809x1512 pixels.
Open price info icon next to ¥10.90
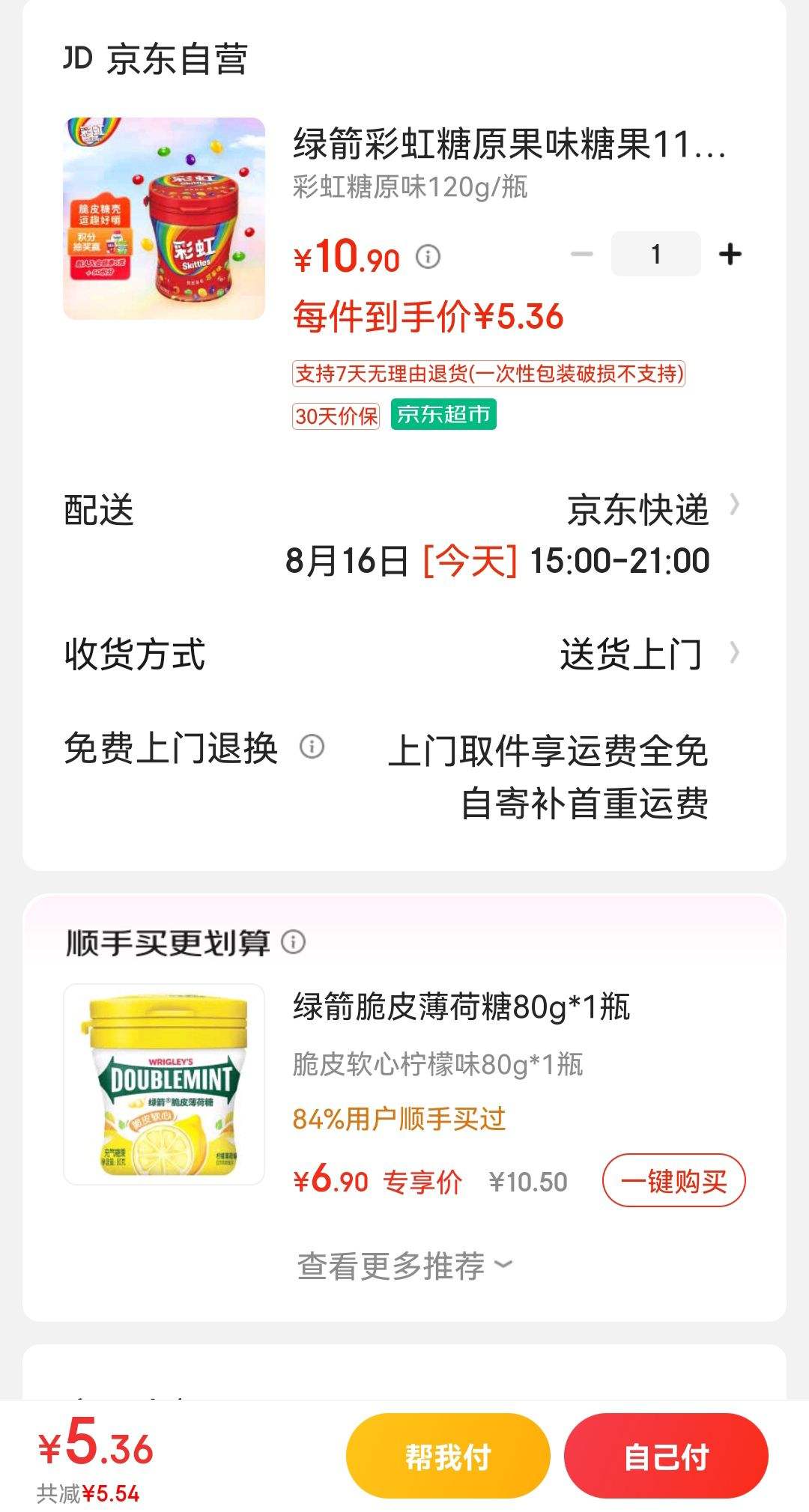click(x=428, y=258)
